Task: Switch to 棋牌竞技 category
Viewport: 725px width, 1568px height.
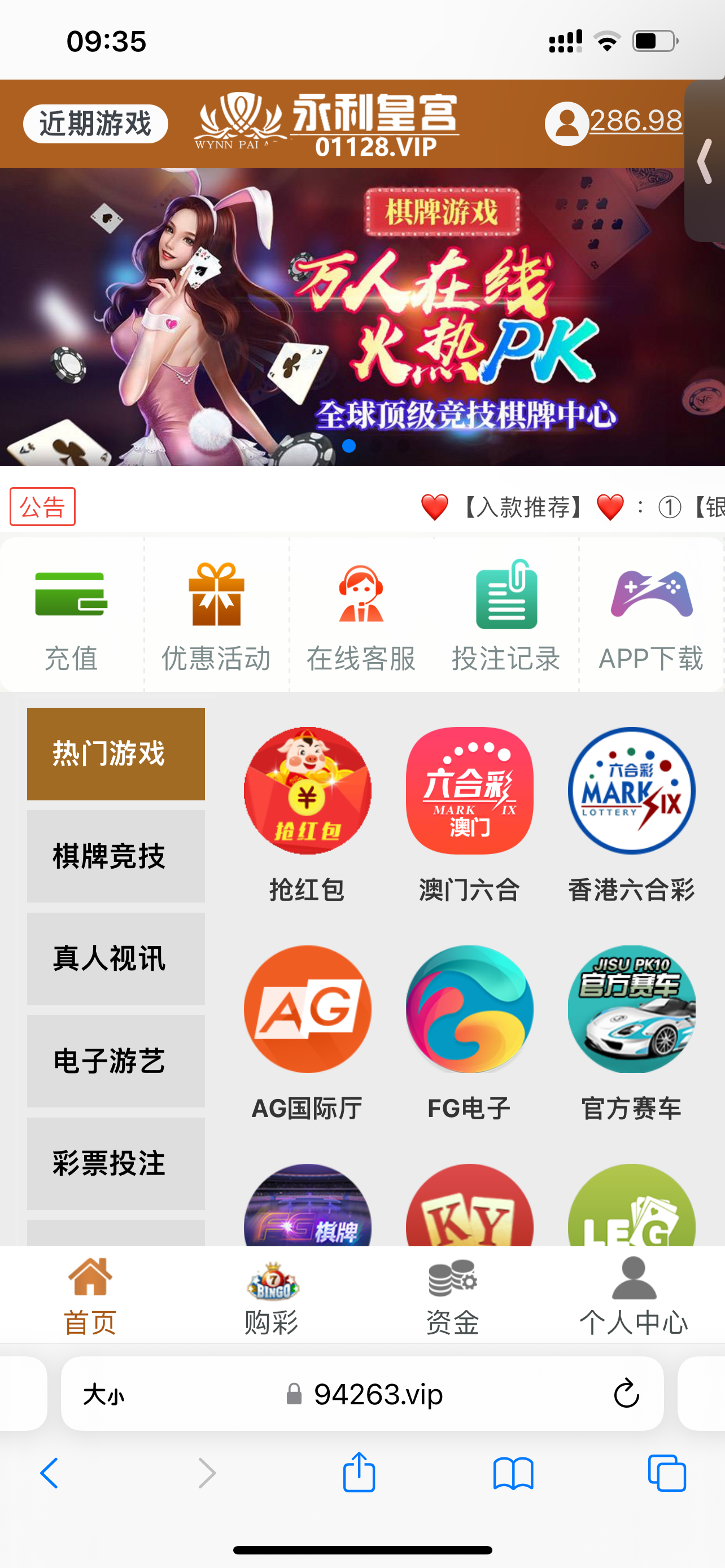Action: tap(116, 857)
